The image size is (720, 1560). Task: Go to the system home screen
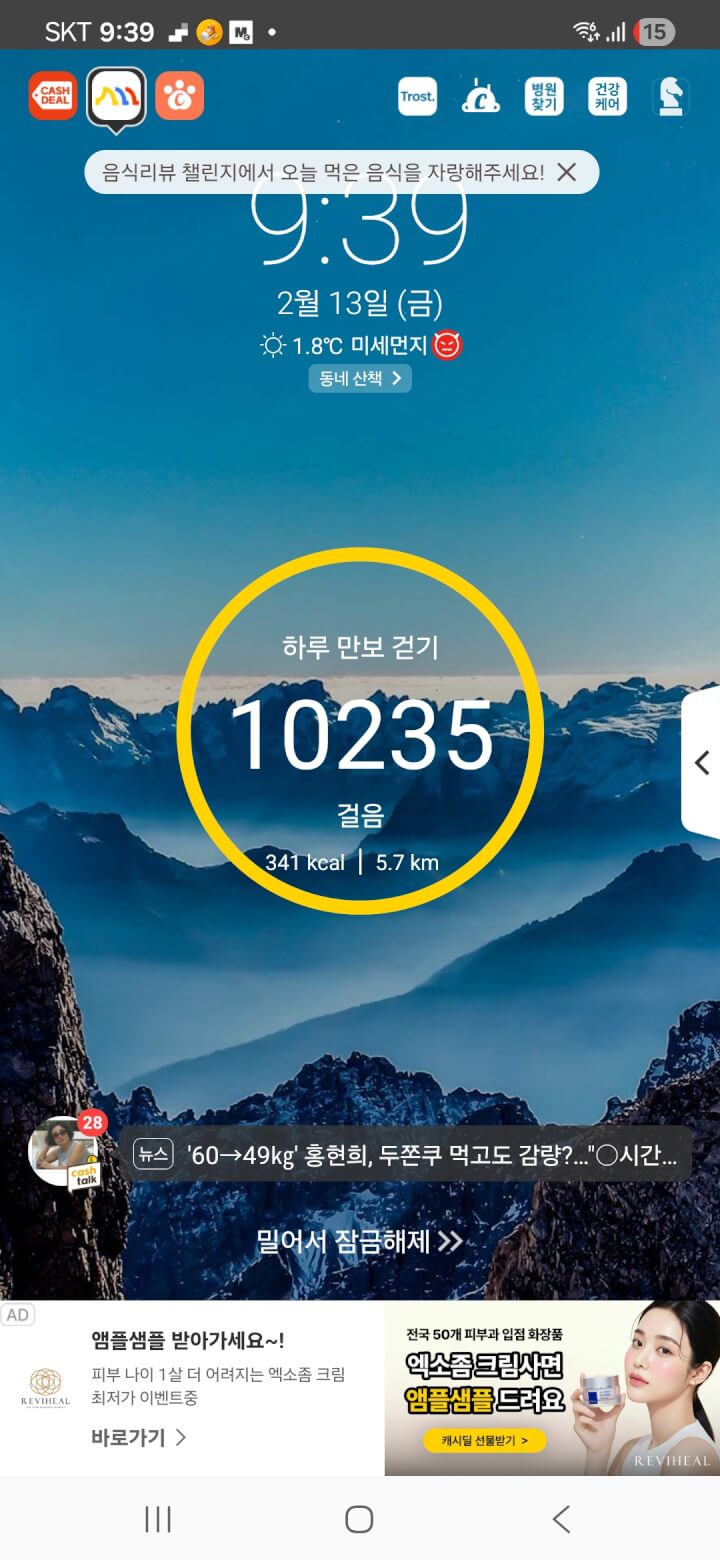359,1519
